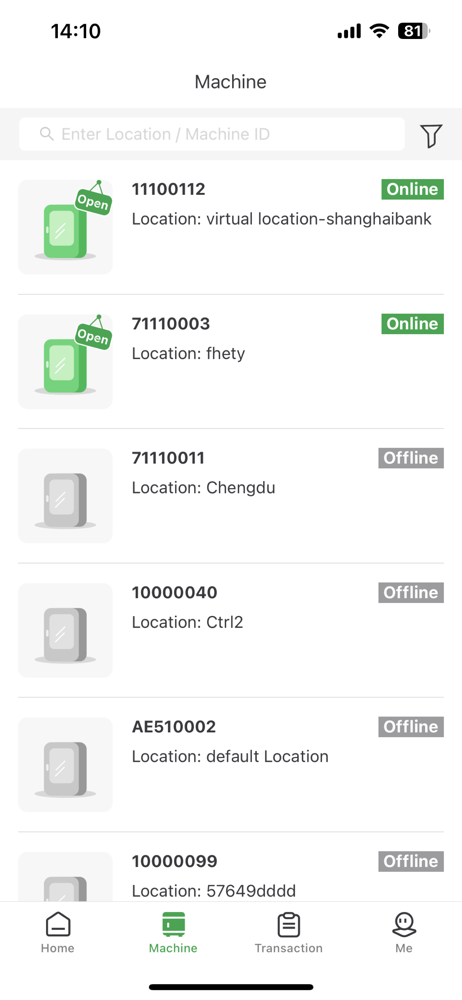Go to the Transaction tab
This screenshot has width=462, height=1000.
(x=288, y=932)
